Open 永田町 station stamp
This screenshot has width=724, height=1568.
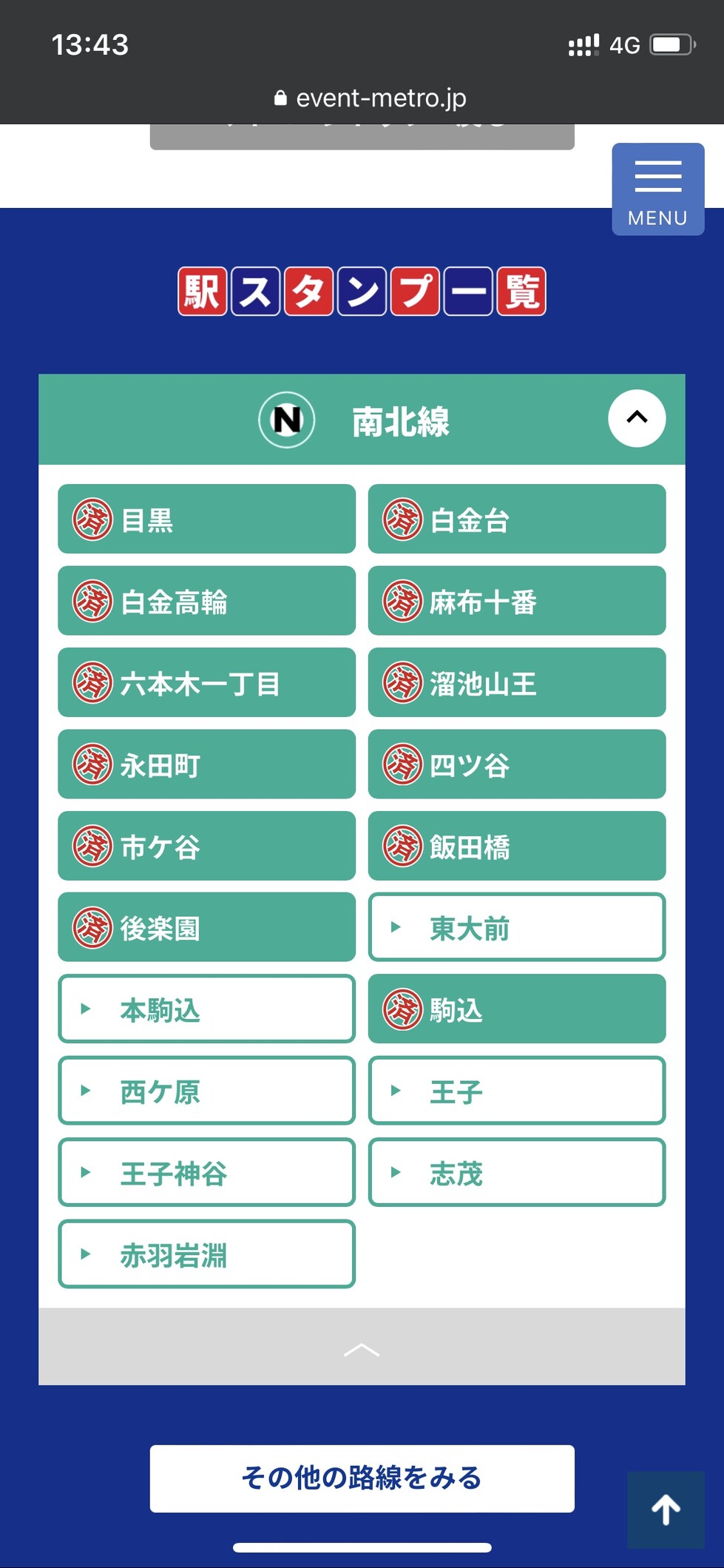(206, 764)
